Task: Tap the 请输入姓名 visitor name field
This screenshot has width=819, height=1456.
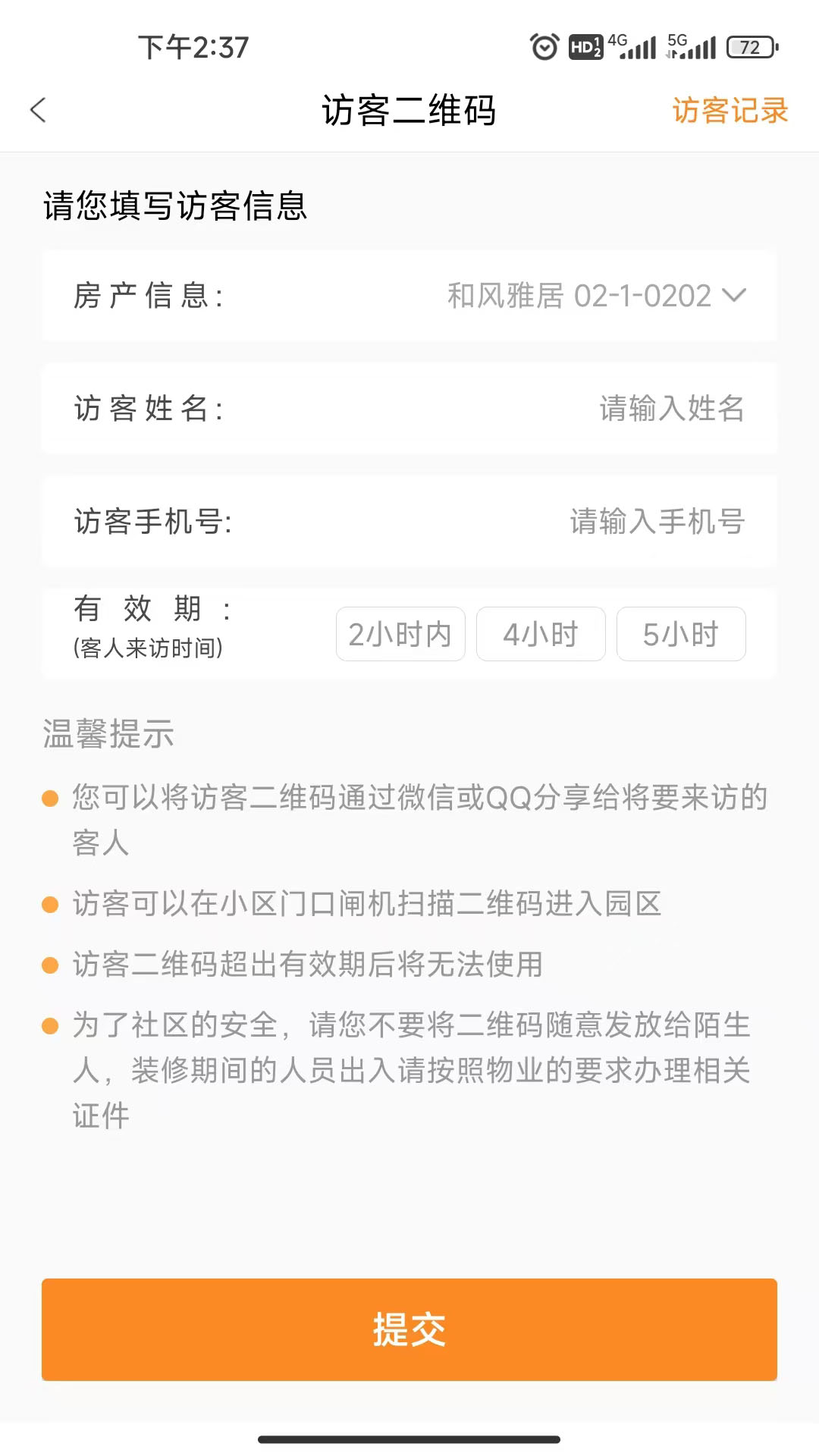Action: [x=670, y=409]
